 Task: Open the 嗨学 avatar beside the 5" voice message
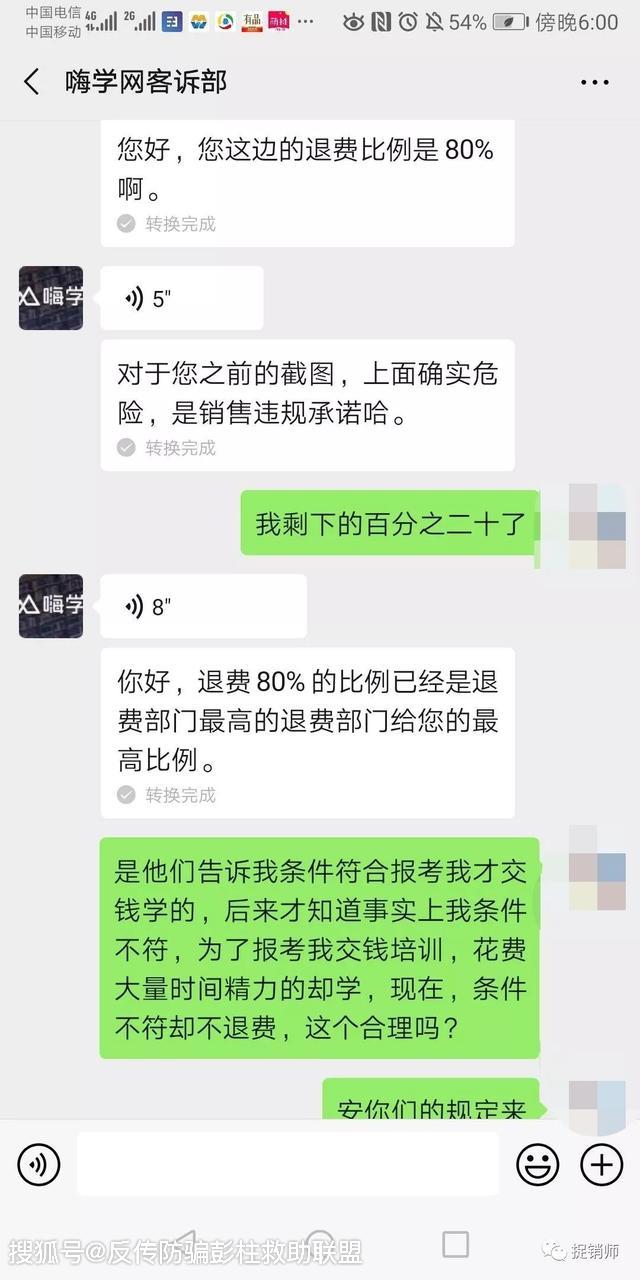pyautogui.click(x=51, y=298)
